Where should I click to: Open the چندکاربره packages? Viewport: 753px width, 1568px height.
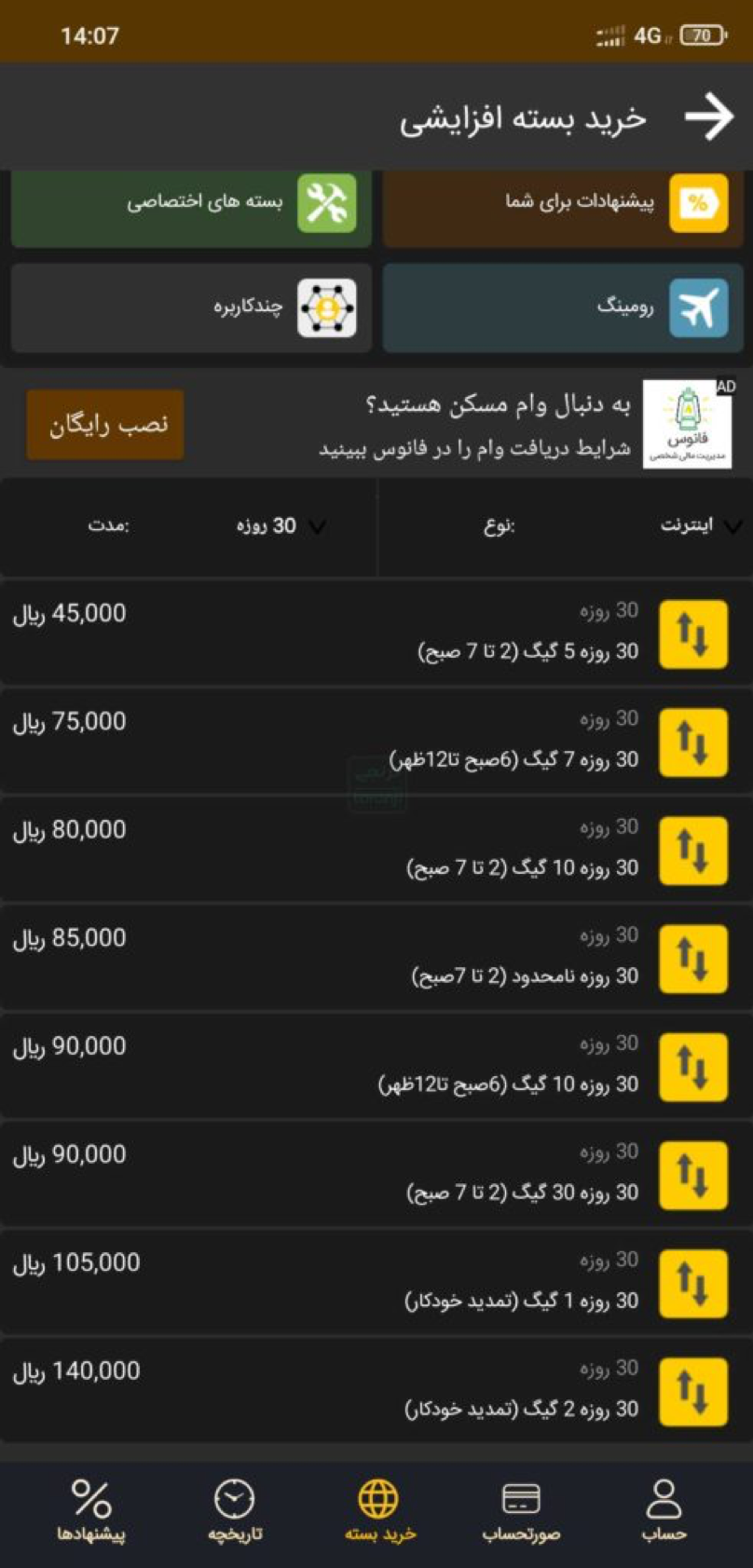pos(191,307)
